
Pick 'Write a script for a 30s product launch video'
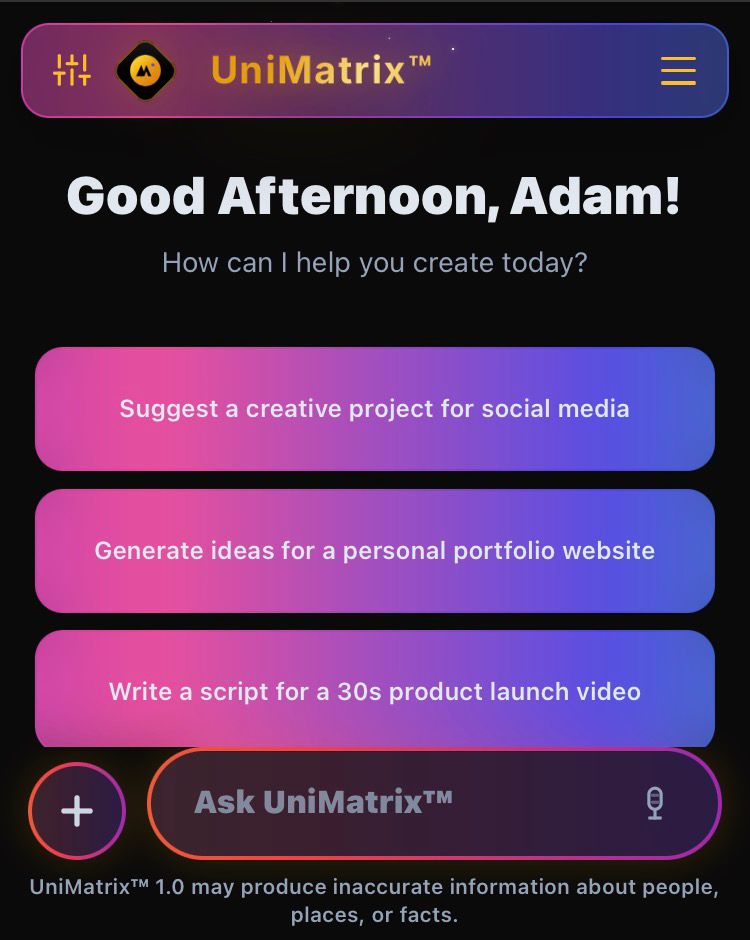[x=375, y=690]
